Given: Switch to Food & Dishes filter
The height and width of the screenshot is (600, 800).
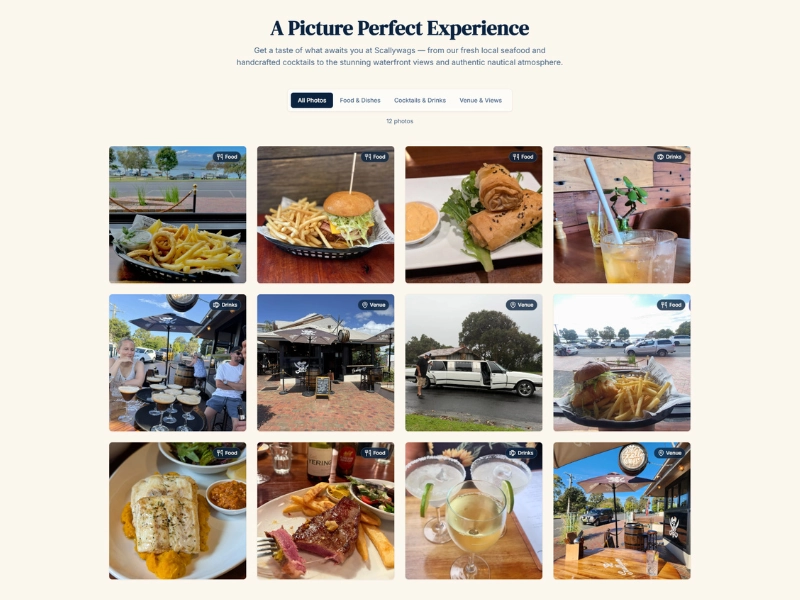Looking at the screenshot, I should (x=360, y=100).
